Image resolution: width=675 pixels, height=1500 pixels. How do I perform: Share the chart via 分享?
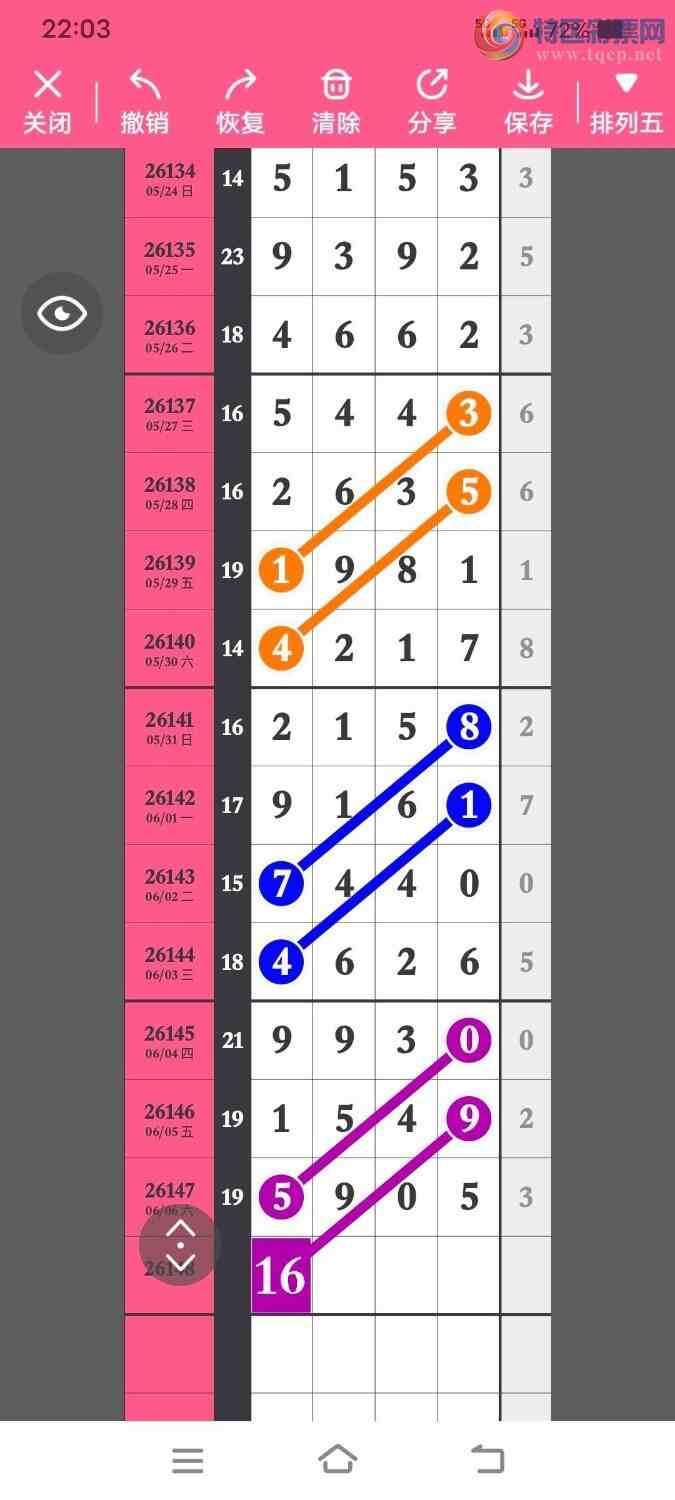click(432, 102)
